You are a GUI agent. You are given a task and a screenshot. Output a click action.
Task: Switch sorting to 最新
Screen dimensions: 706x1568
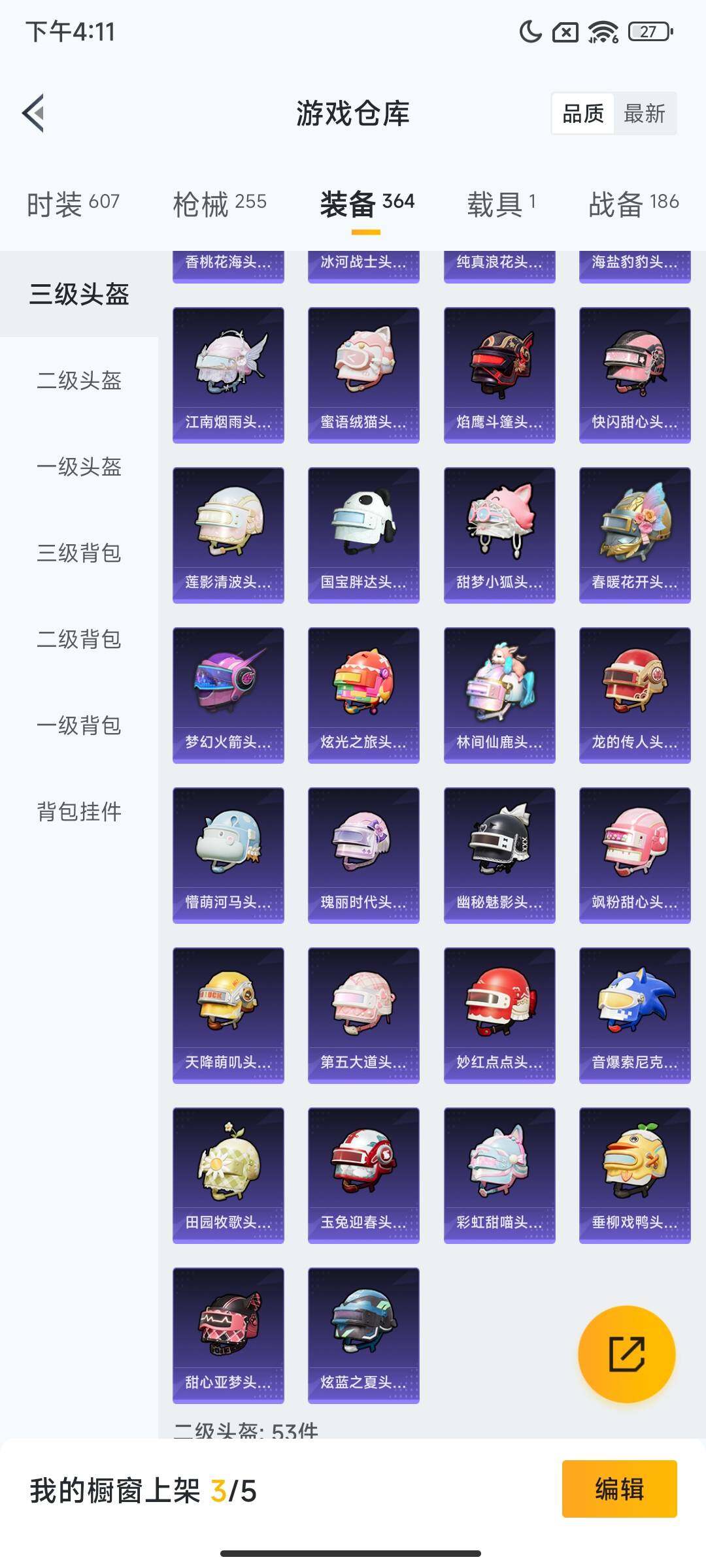[x=643, y=114]
